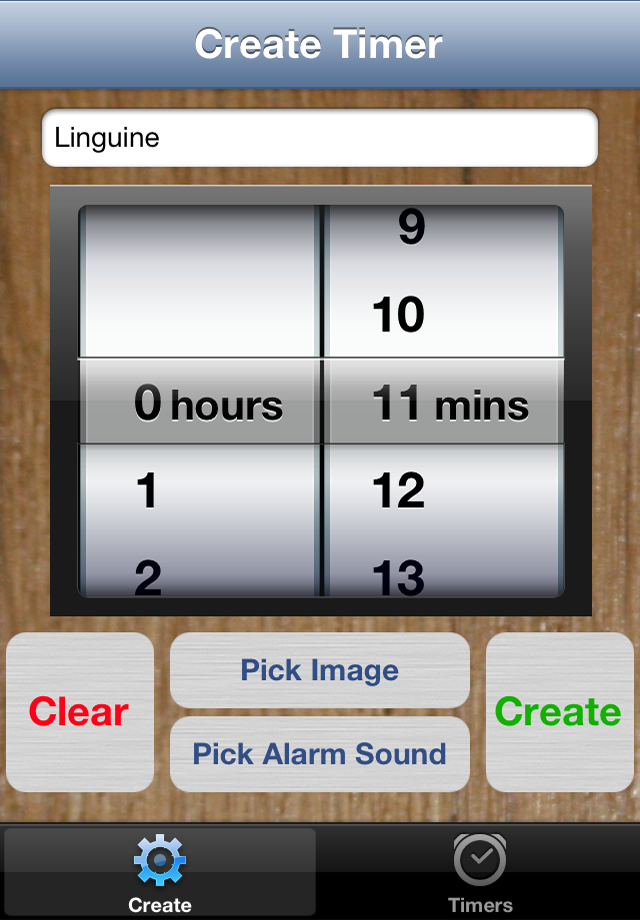Open the Pick Image option
This screenshot has width=640, height=920.
(320, 670)
